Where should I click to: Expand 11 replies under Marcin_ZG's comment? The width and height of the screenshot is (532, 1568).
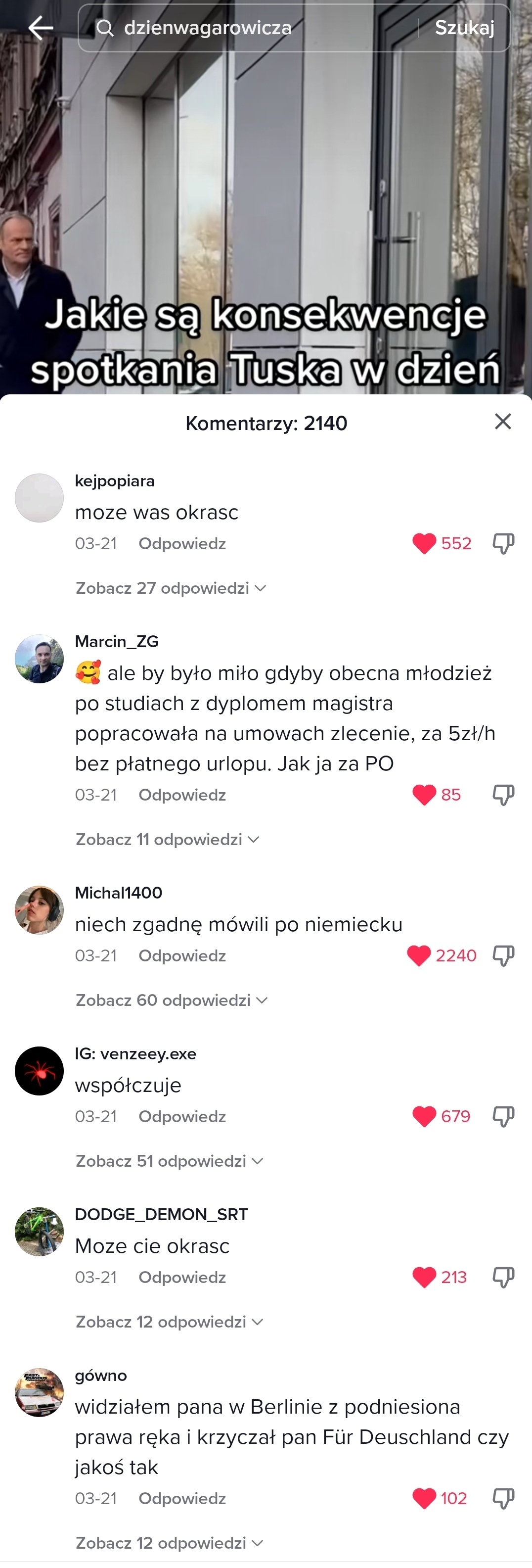click(167, 839)
